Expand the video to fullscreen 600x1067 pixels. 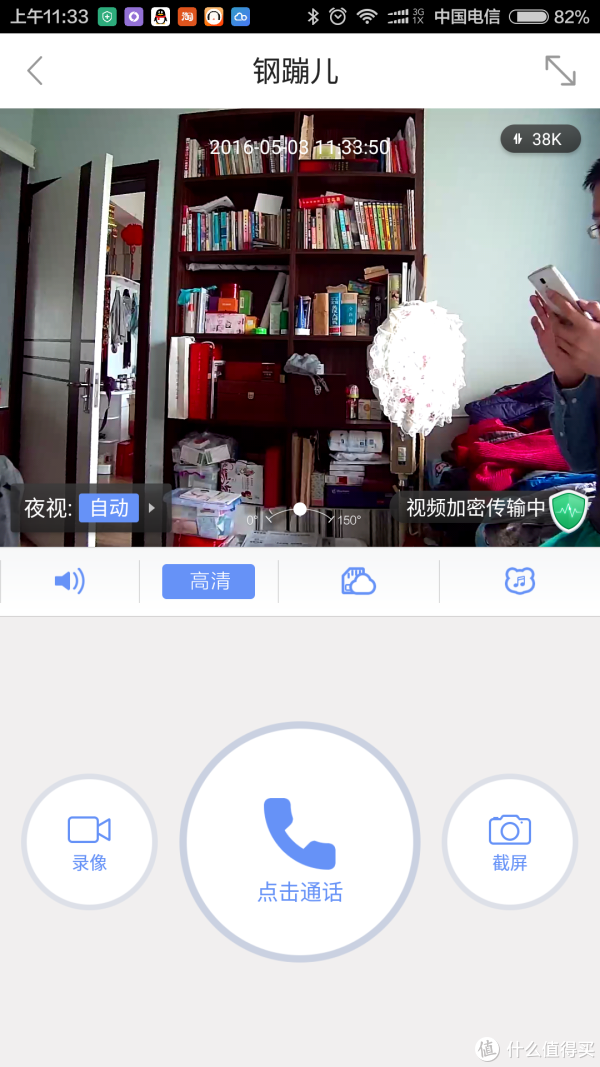pos(560,71)
